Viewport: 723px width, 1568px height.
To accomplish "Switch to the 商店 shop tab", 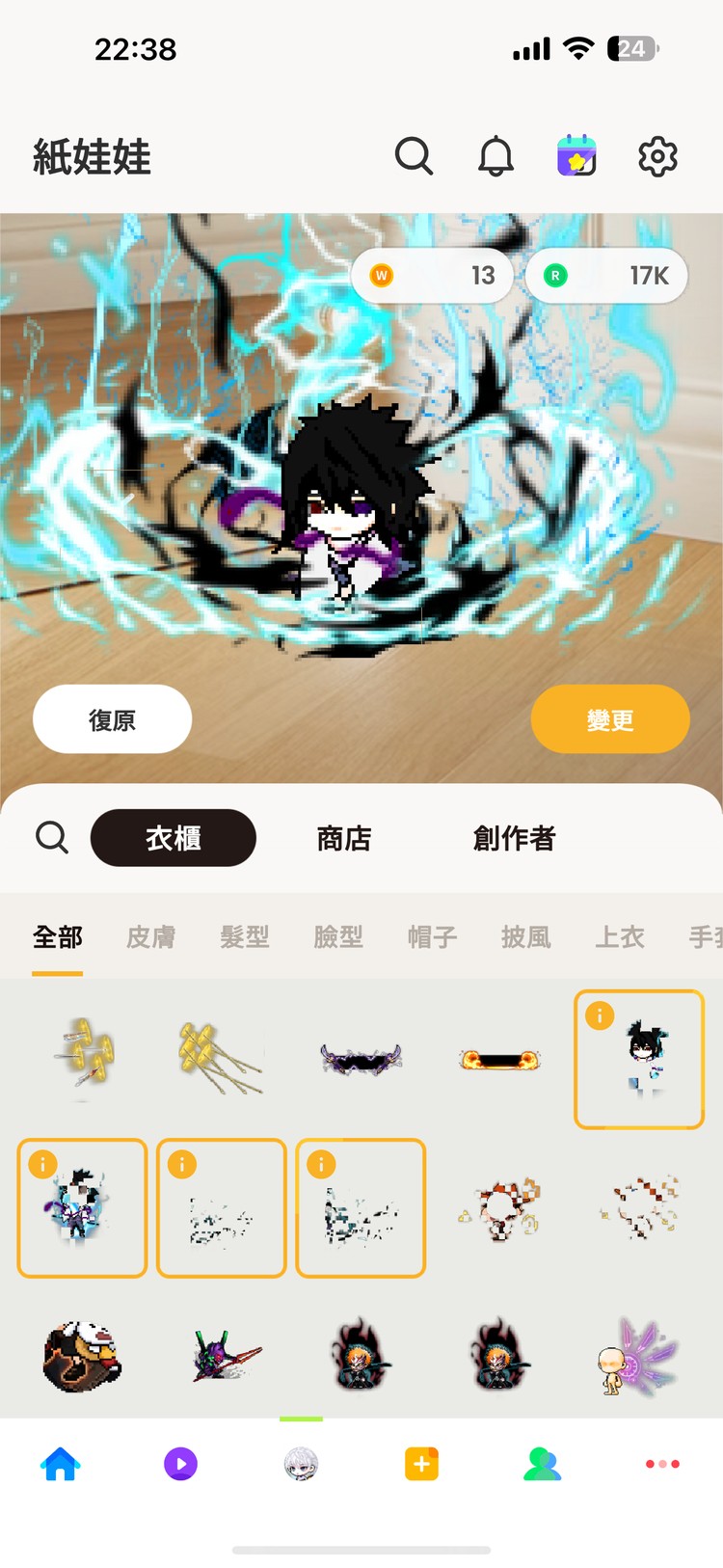I will click(x=343, y=838).
